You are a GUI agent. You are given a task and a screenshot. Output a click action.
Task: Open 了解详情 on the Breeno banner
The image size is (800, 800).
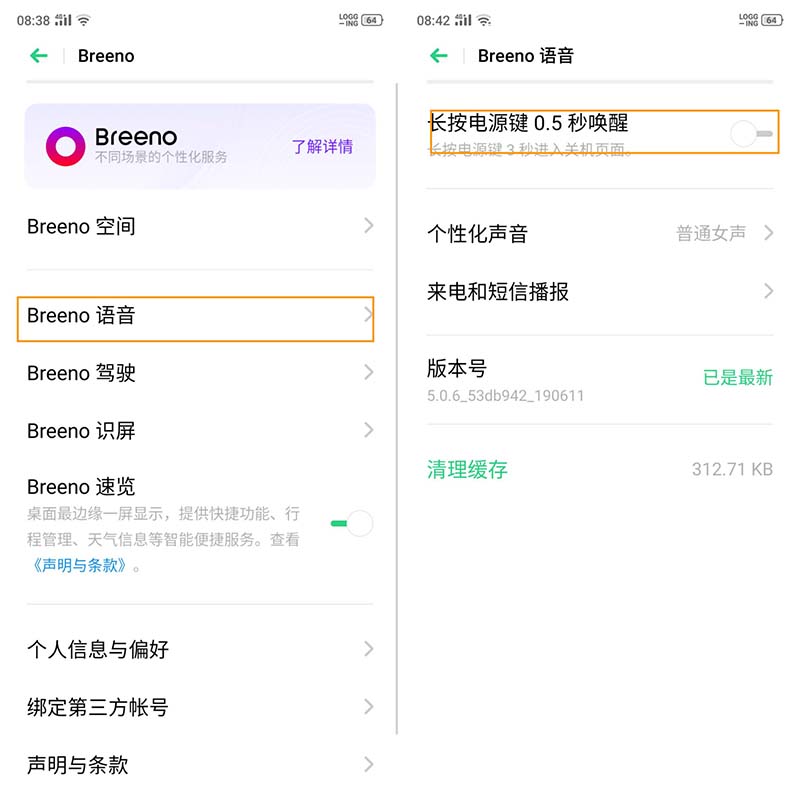coord(322,146)
